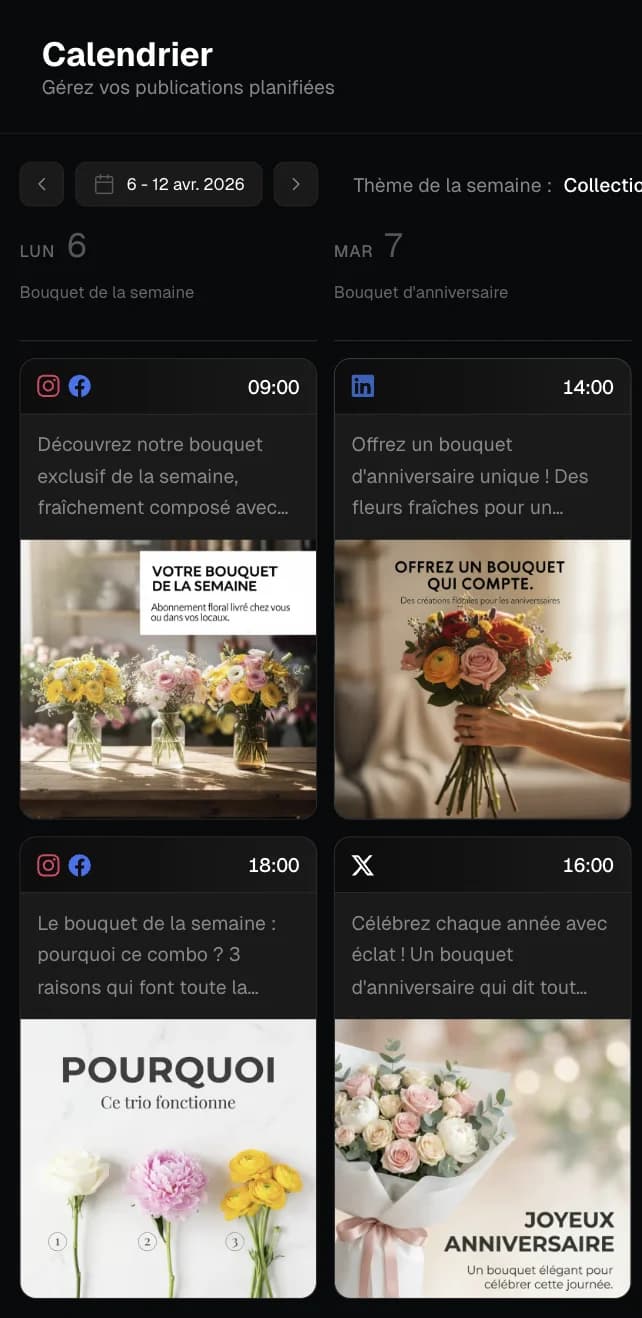Open the 6 - 12 avr. 2026 date picker
Image resolution: width=642 pixels, height=1318 pixels.
pyautogui.click(x=169, y=184)
